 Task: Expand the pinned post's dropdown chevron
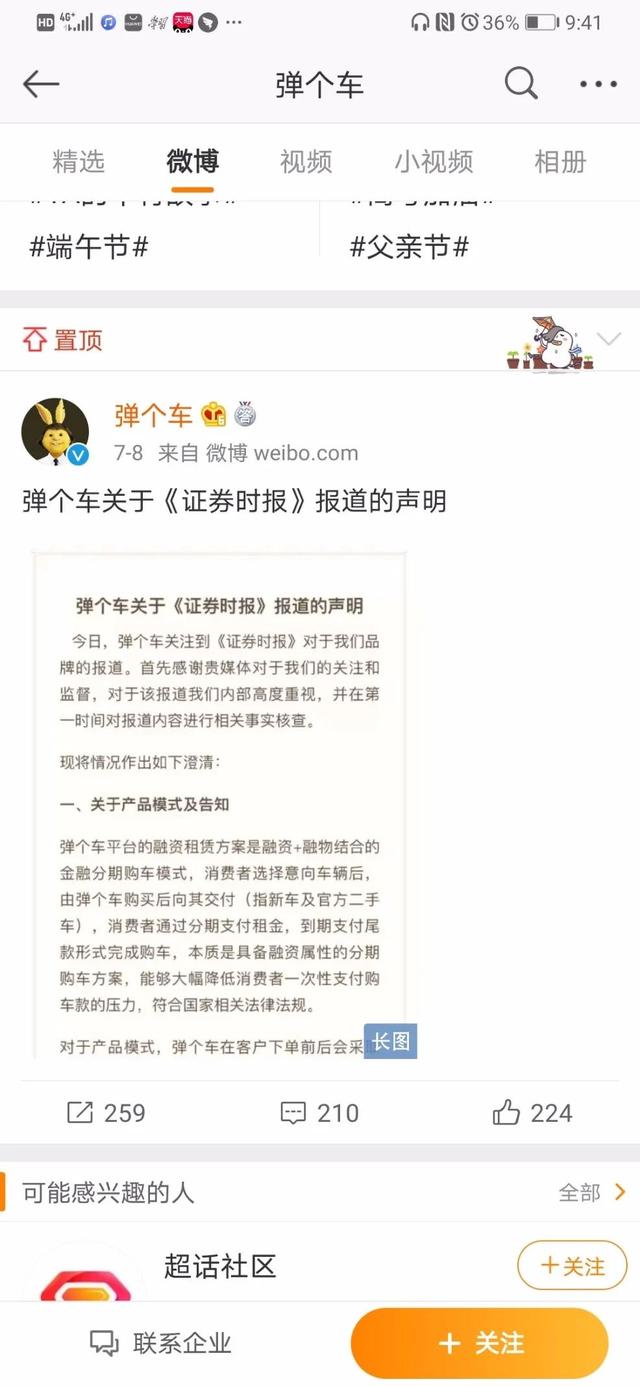click(x=608, y=340)
